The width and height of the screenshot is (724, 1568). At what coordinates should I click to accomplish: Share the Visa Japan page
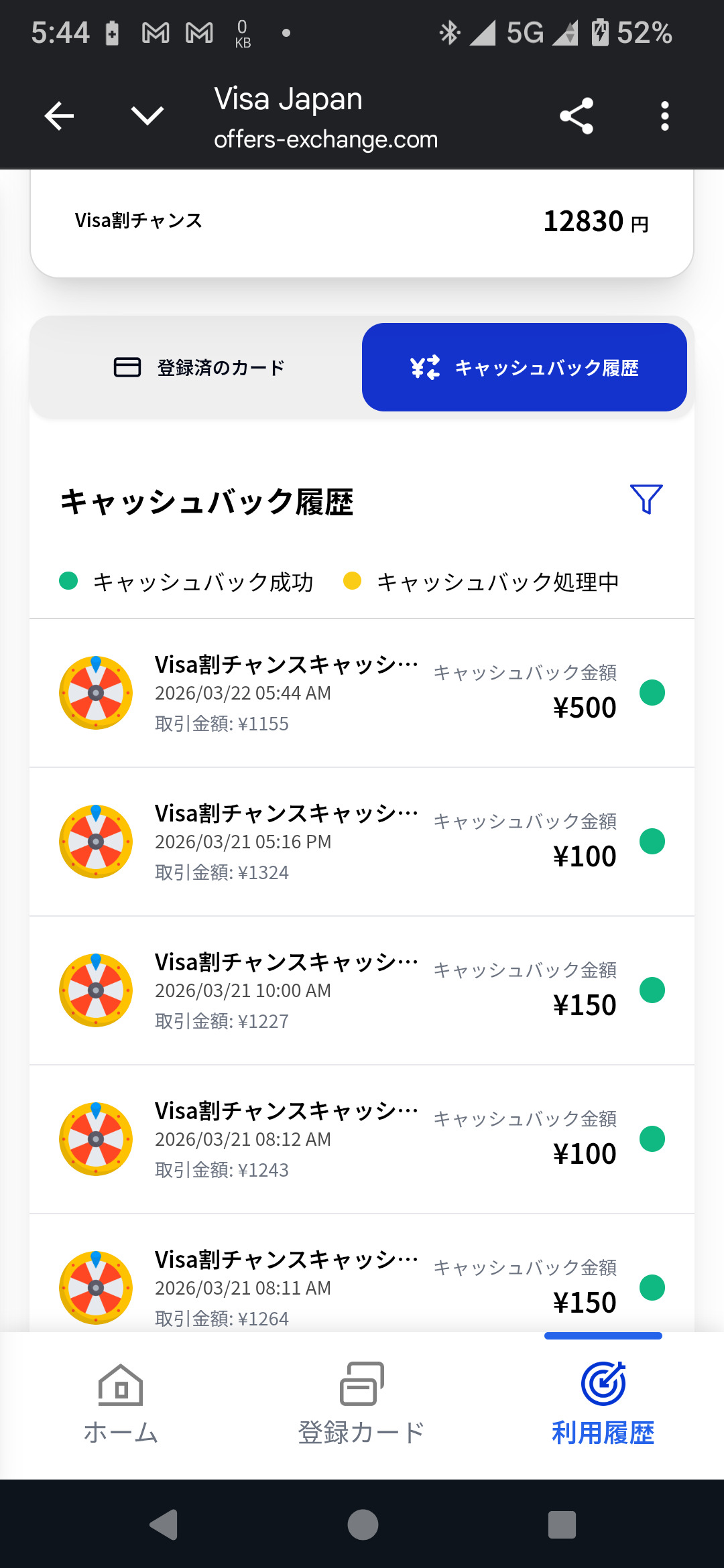point(577,116)
